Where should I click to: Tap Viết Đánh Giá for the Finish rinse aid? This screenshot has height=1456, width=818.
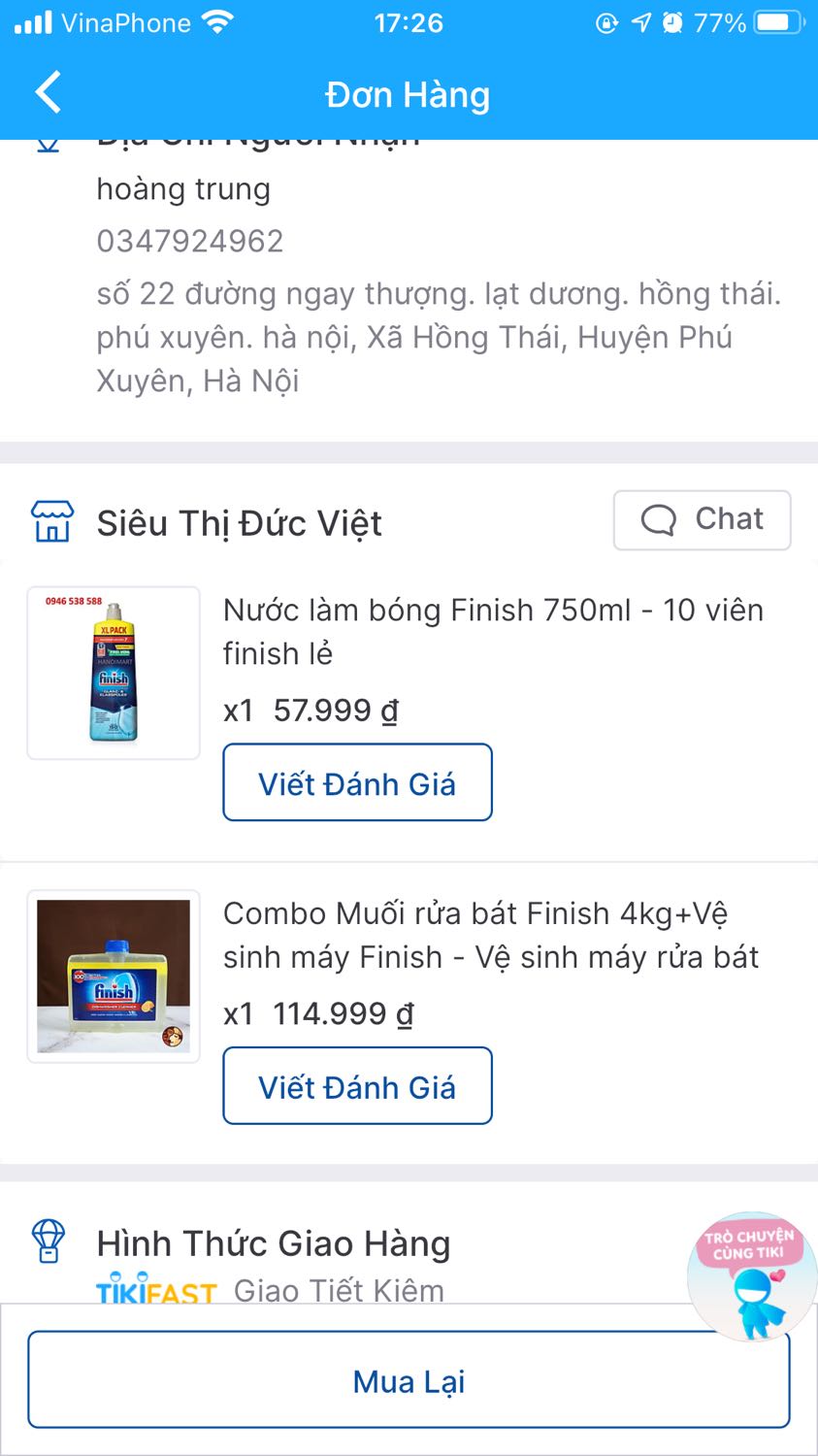[x=357, y=782]
